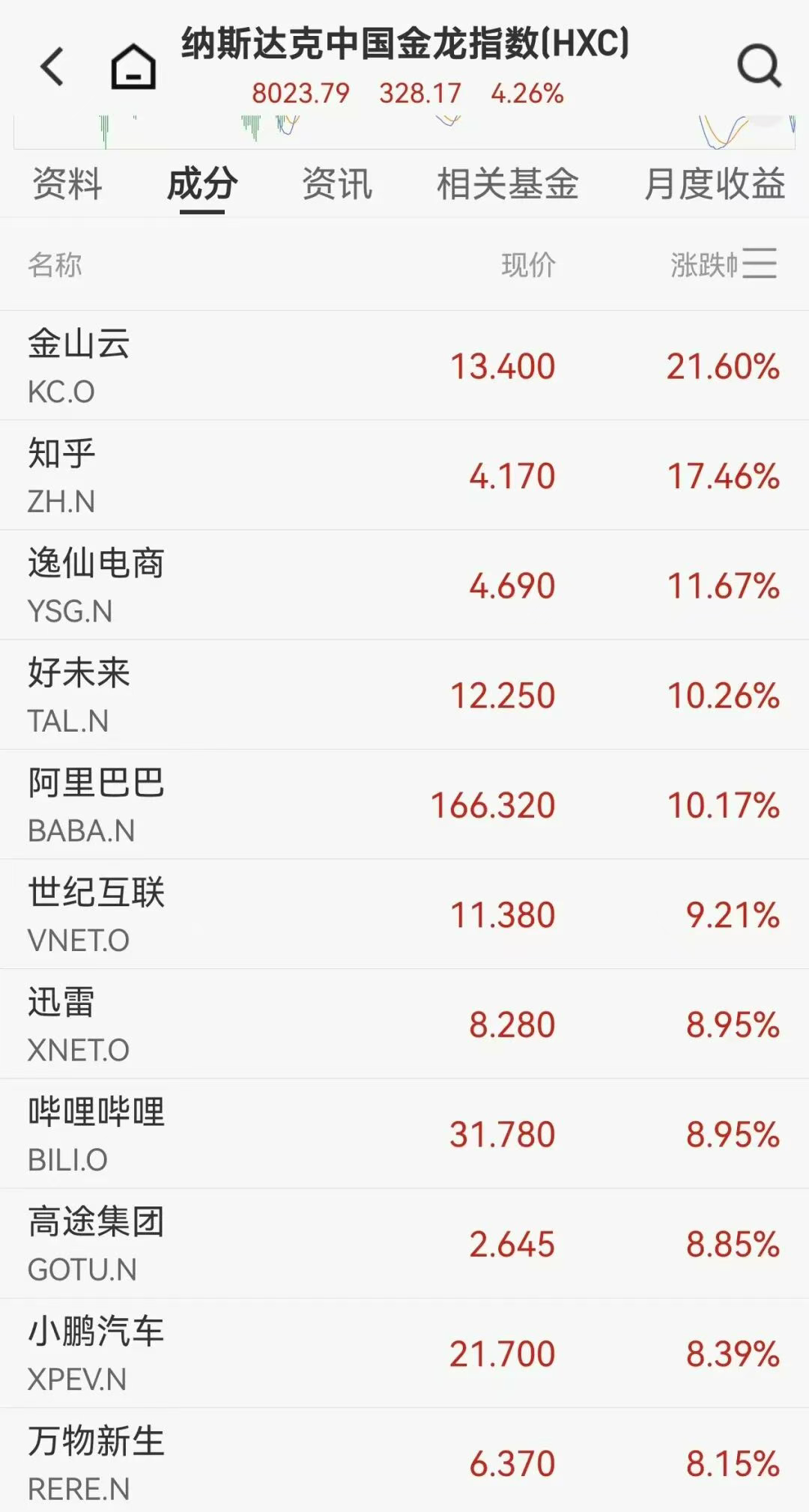Image resolution: width=809 pixels, height=1512 pixels.
Task: Open 金山云 KC.O stock details
Action: 404,366
